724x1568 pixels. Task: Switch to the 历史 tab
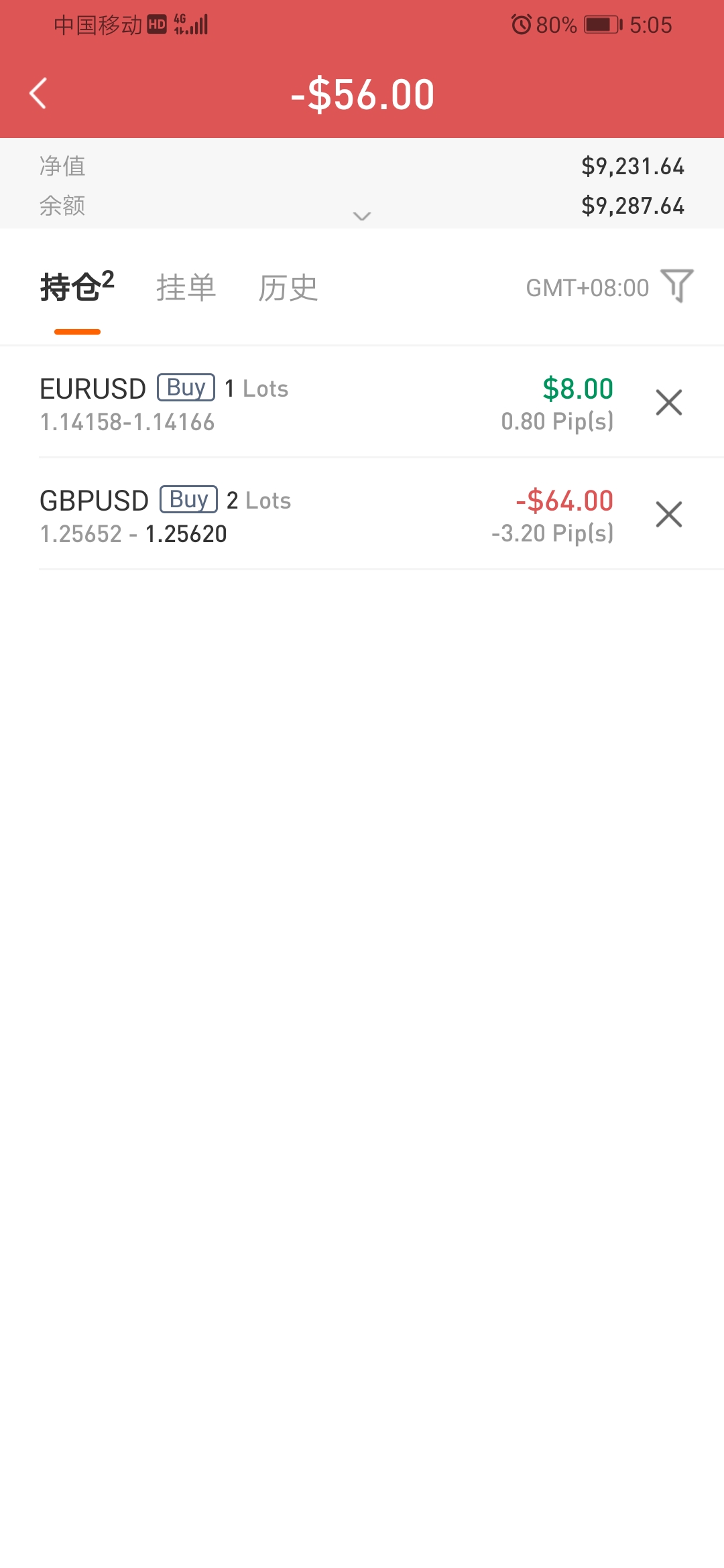288,287
